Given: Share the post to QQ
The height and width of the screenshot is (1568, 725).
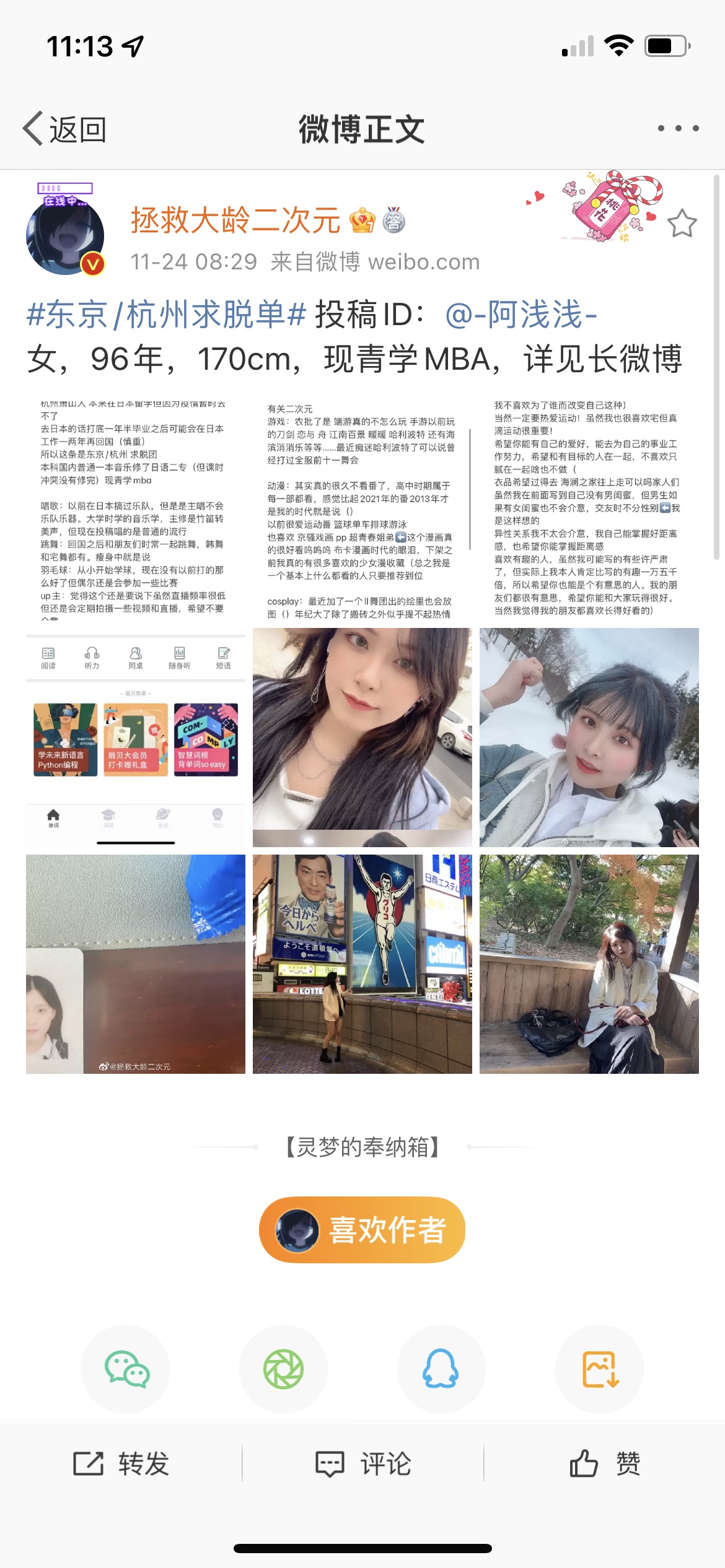Looking at the screenshot, I should [441, 1369].
